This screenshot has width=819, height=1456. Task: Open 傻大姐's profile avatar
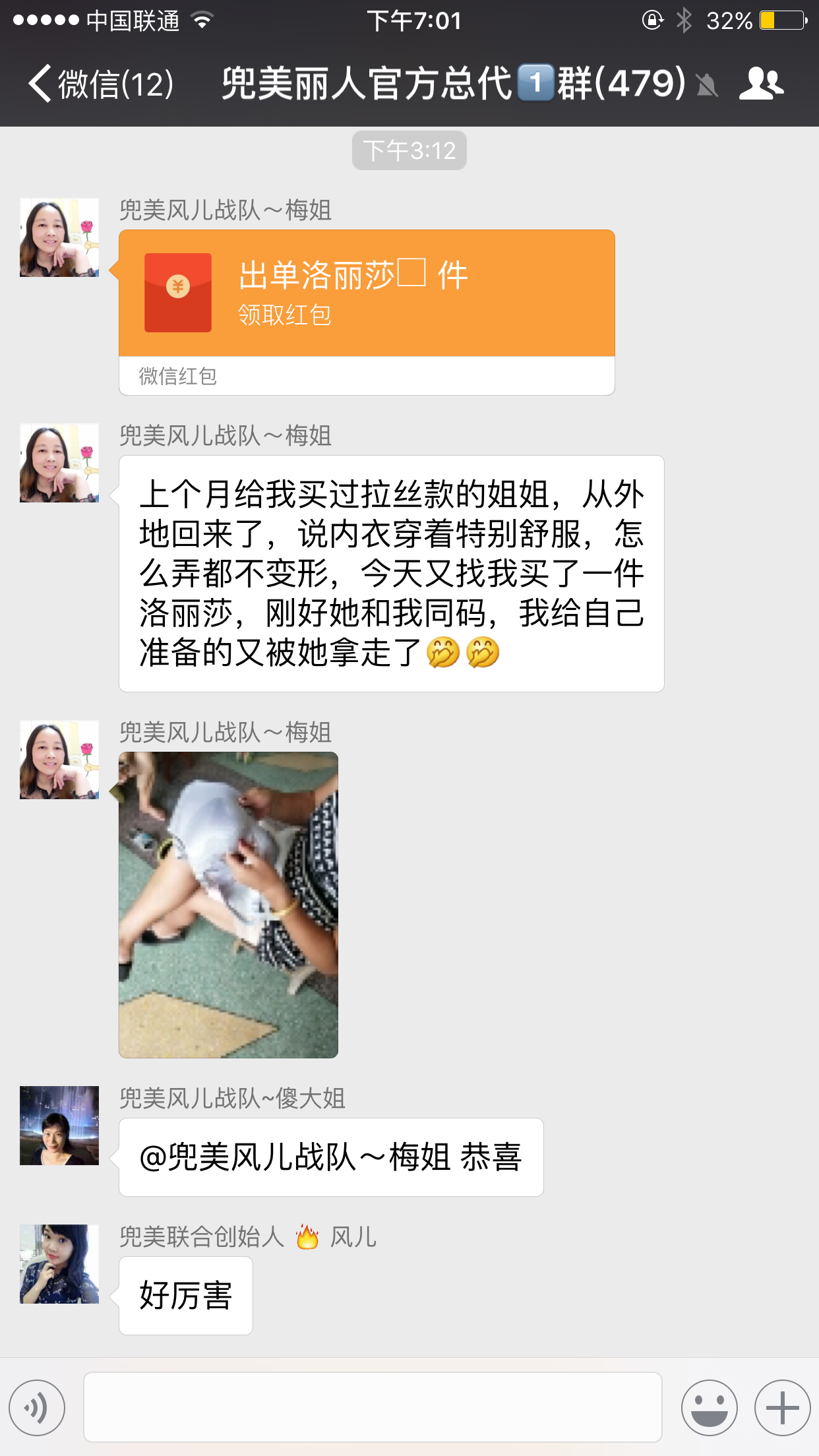click(59, 1125)
